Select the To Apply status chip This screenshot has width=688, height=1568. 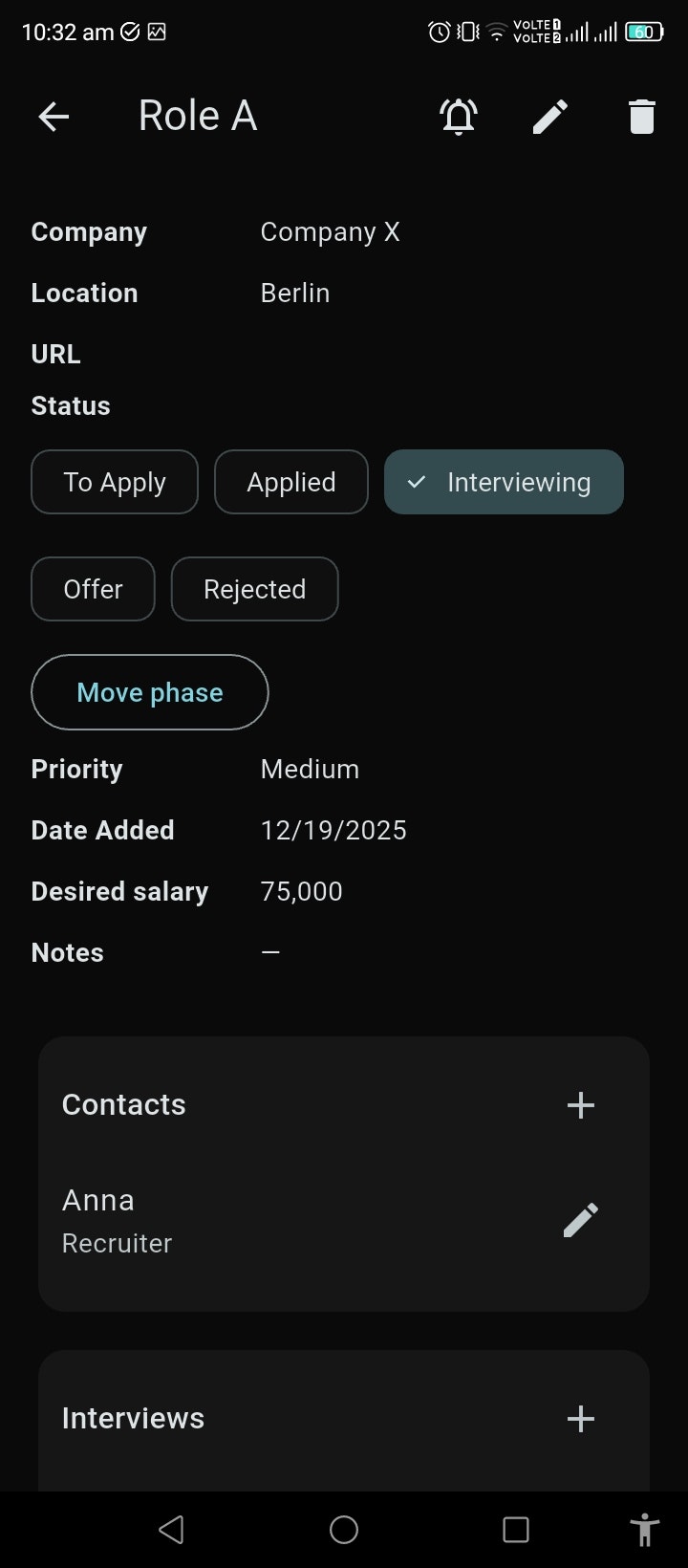114,482
